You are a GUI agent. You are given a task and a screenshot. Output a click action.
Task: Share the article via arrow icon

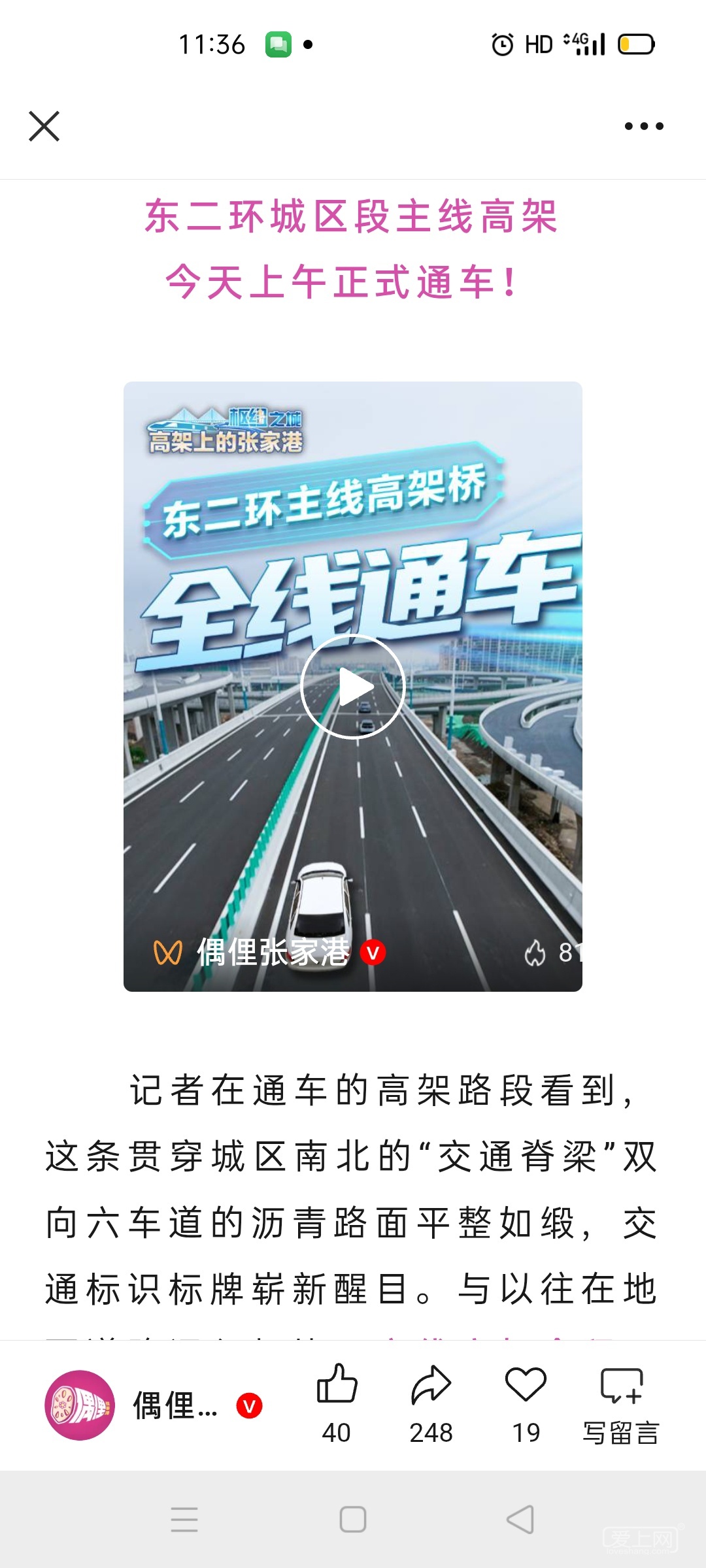pyautogui.click(x=431, y=1385)
